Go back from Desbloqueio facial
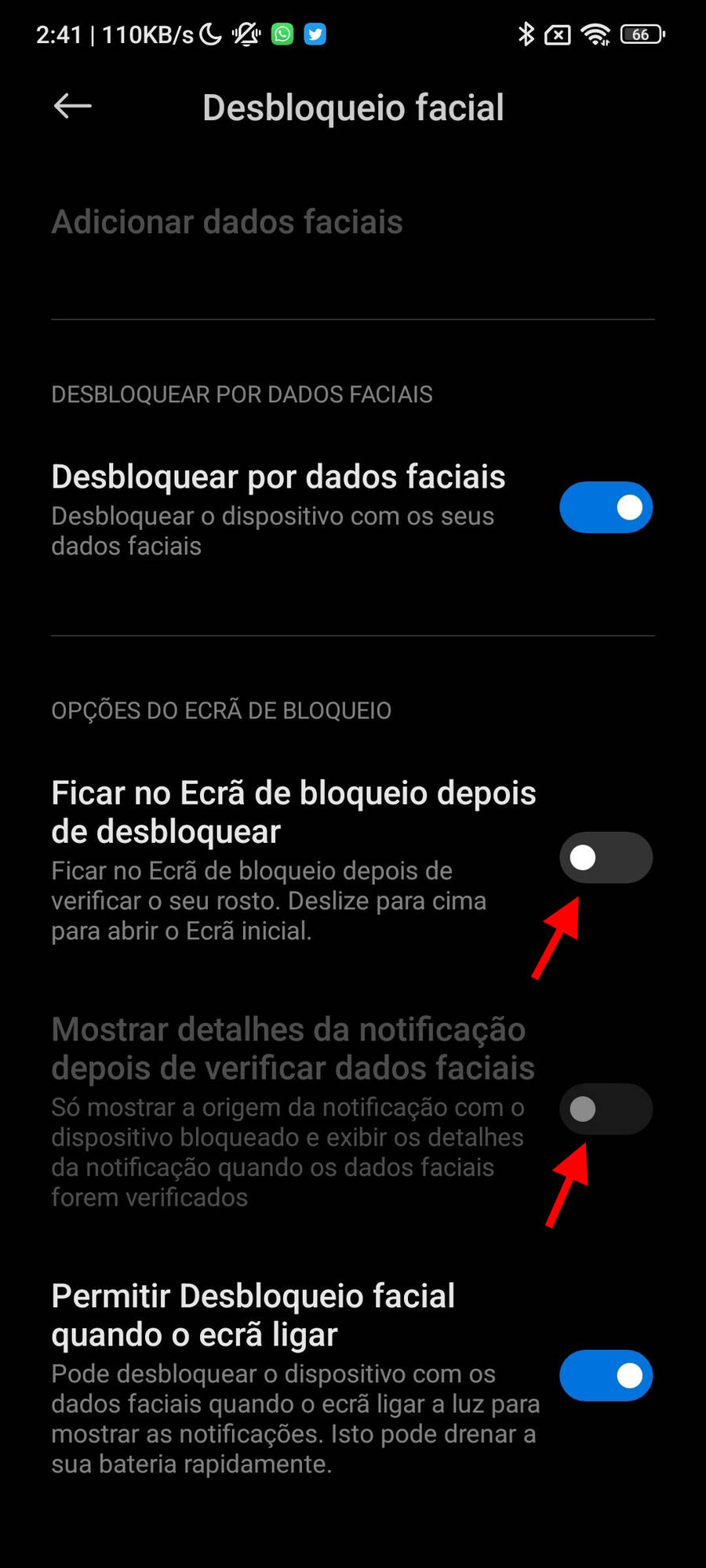Viewport: 706px width, 1568px height. click(72, 106)
